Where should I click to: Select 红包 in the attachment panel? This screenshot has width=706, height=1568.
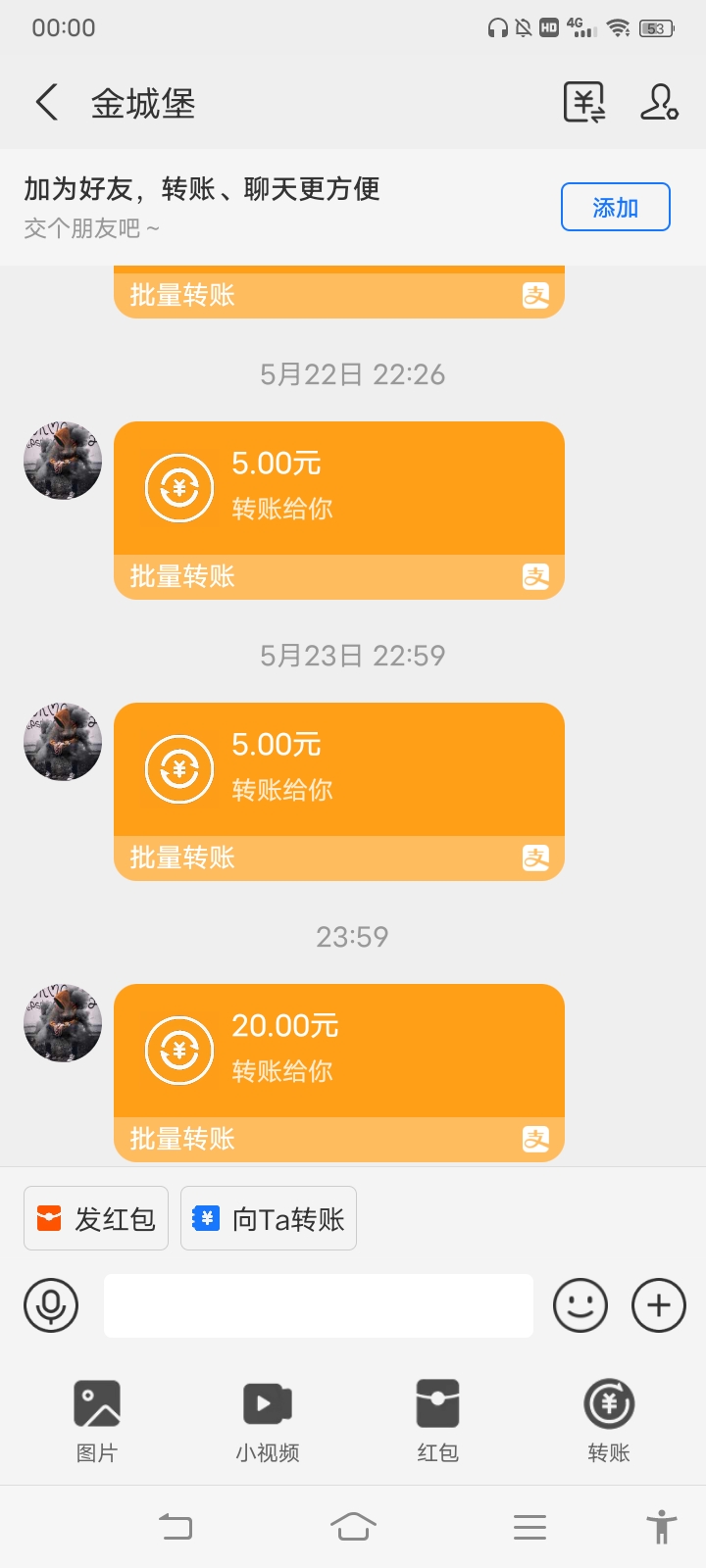437,1421
